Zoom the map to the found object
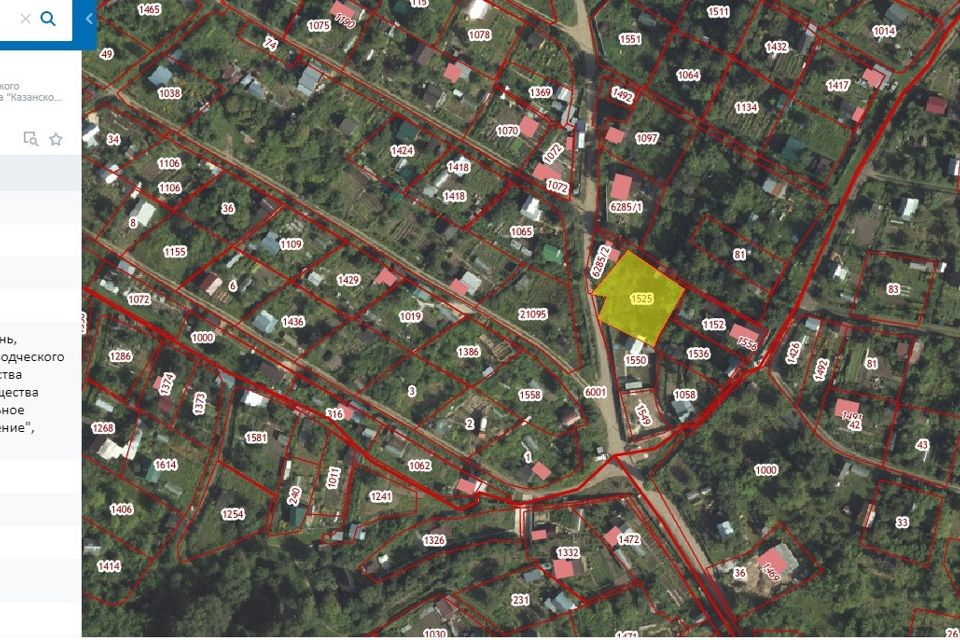 coord(30,139)
